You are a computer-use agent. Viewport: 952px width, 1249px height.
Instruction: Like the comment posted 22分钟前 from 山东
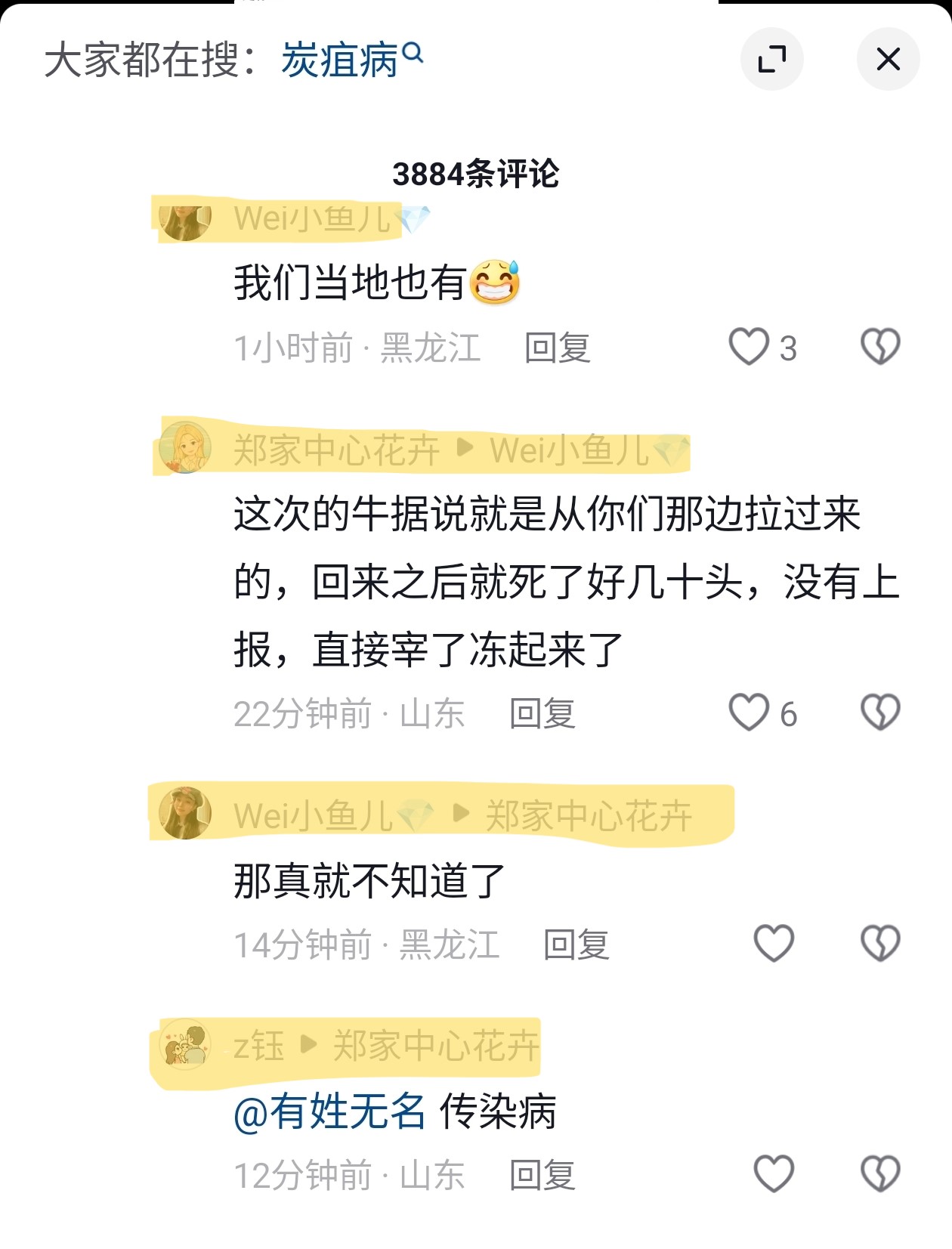coord(749,713)
